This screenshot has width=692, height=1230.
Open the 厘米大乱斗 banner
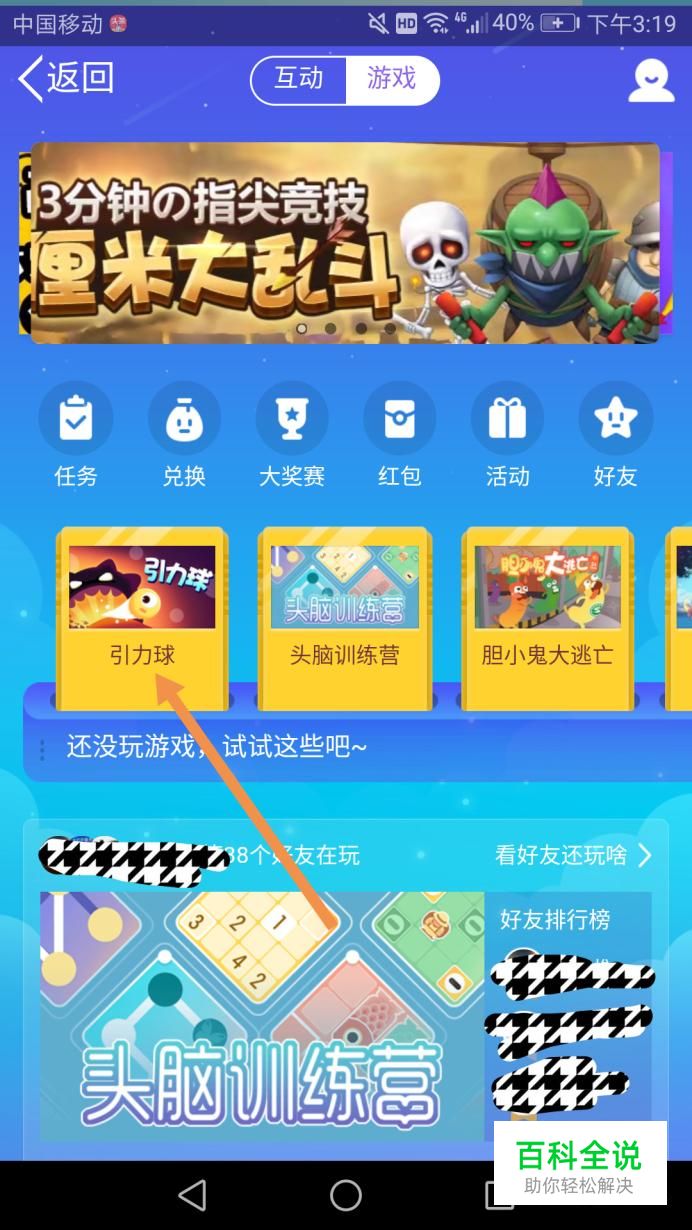pyautogui.click(x=345, y=243)
